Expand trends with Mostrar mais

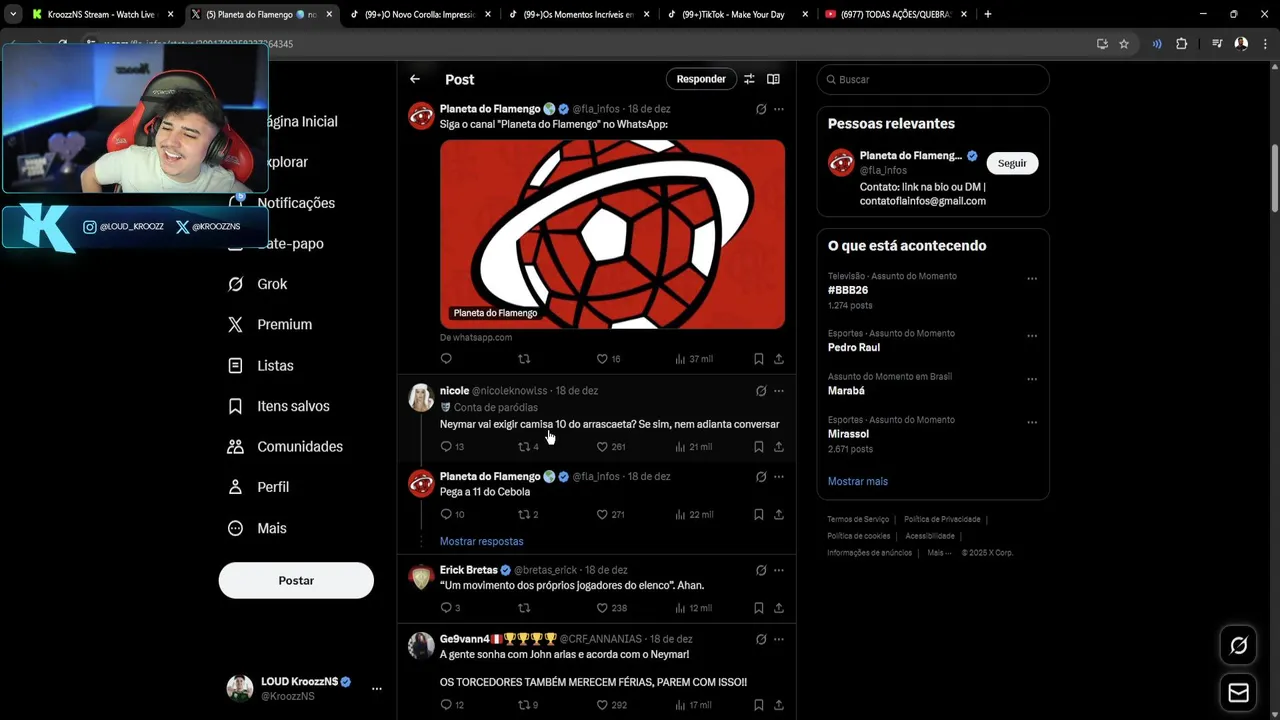pos(857,481)
